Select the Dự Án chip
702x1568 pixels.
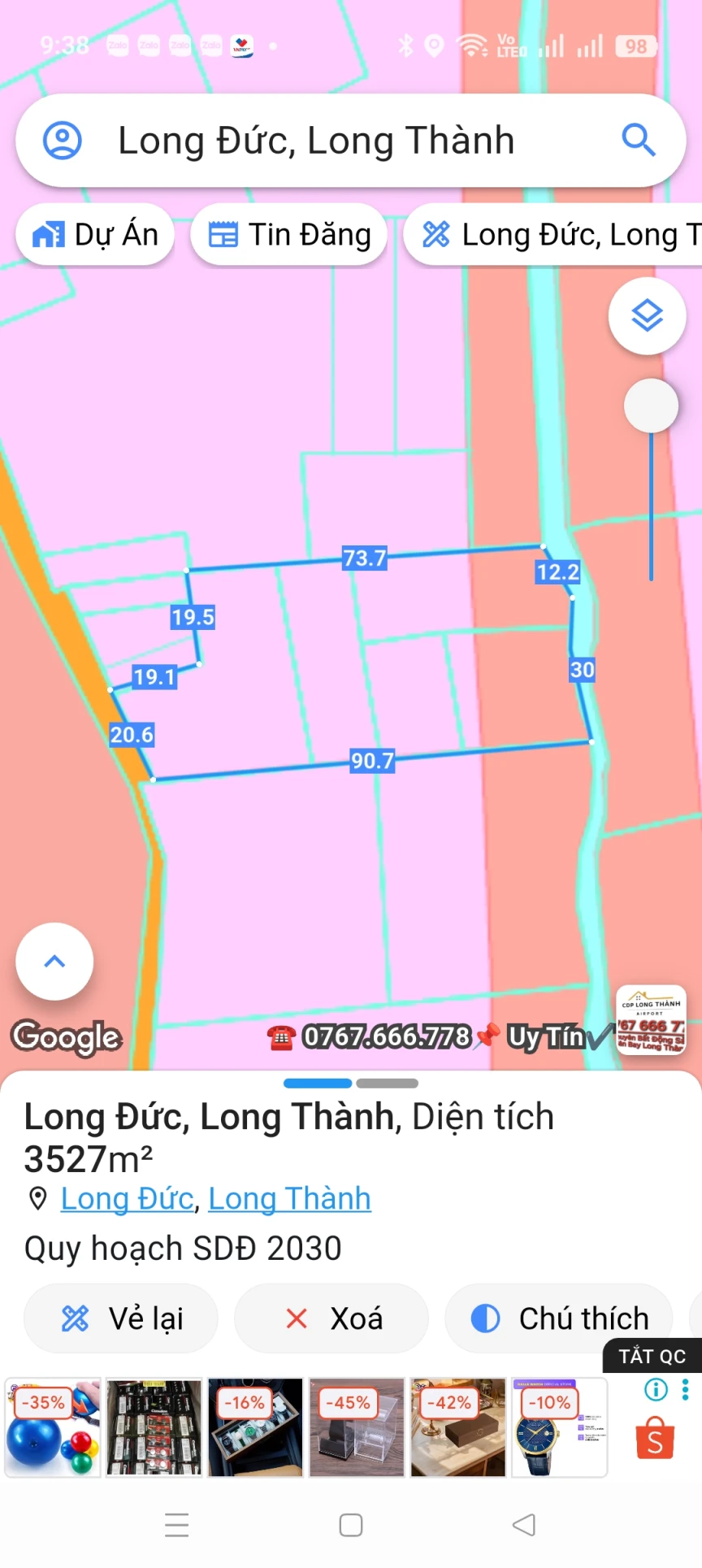point(95,235)
